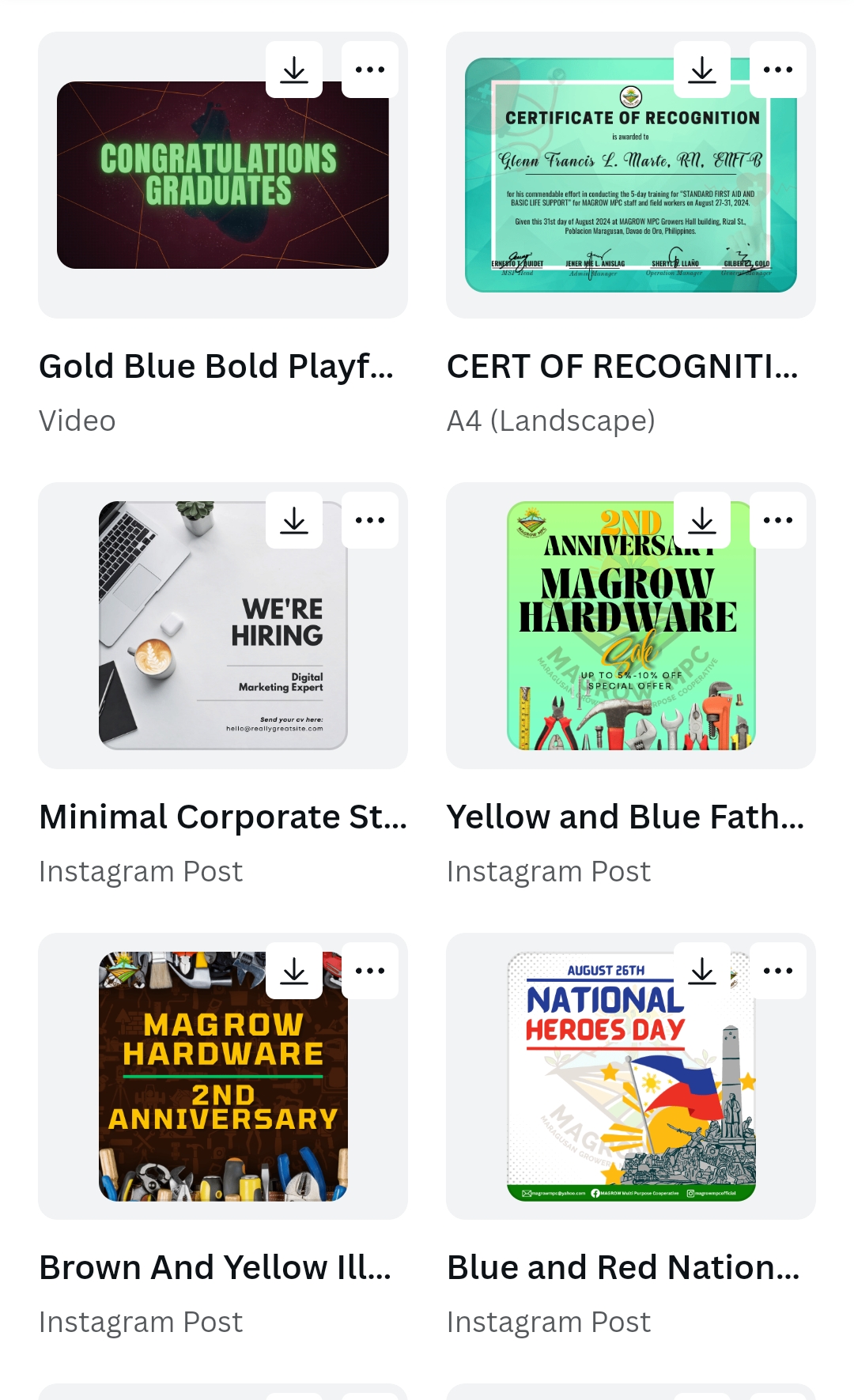Image resolution: width=854 pixels, height=1400 pixels.
Task: Open the National Heroes Day design
Action: tap(630, 1091)
